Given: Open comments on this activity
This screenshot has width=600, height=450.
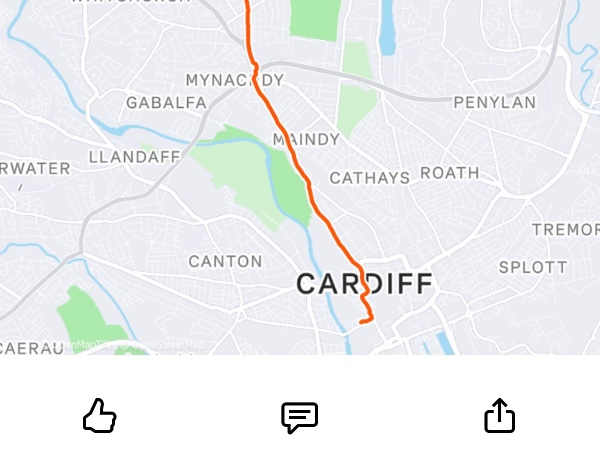Looking at the screenshot, I should [299, 417].
